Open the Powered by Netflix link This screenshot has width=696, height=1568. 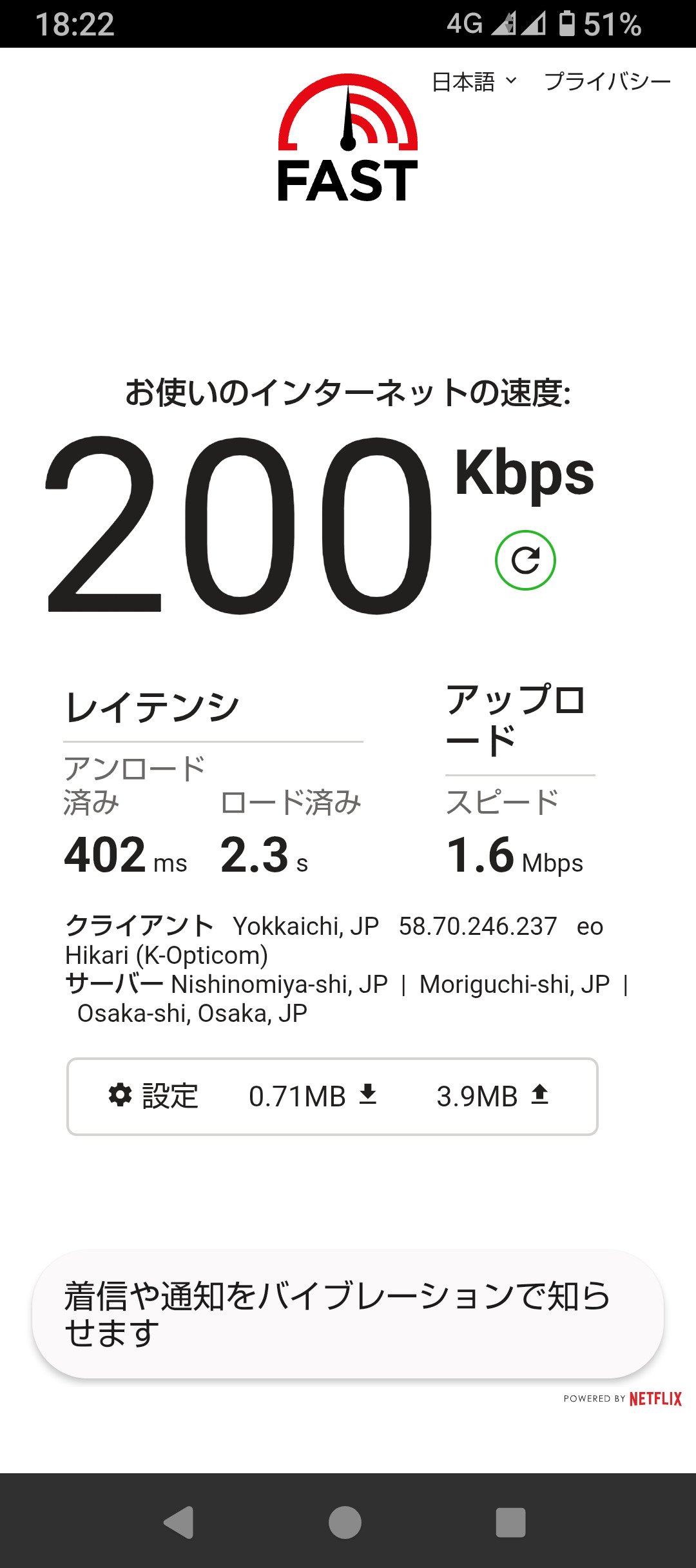point(623,1398)
